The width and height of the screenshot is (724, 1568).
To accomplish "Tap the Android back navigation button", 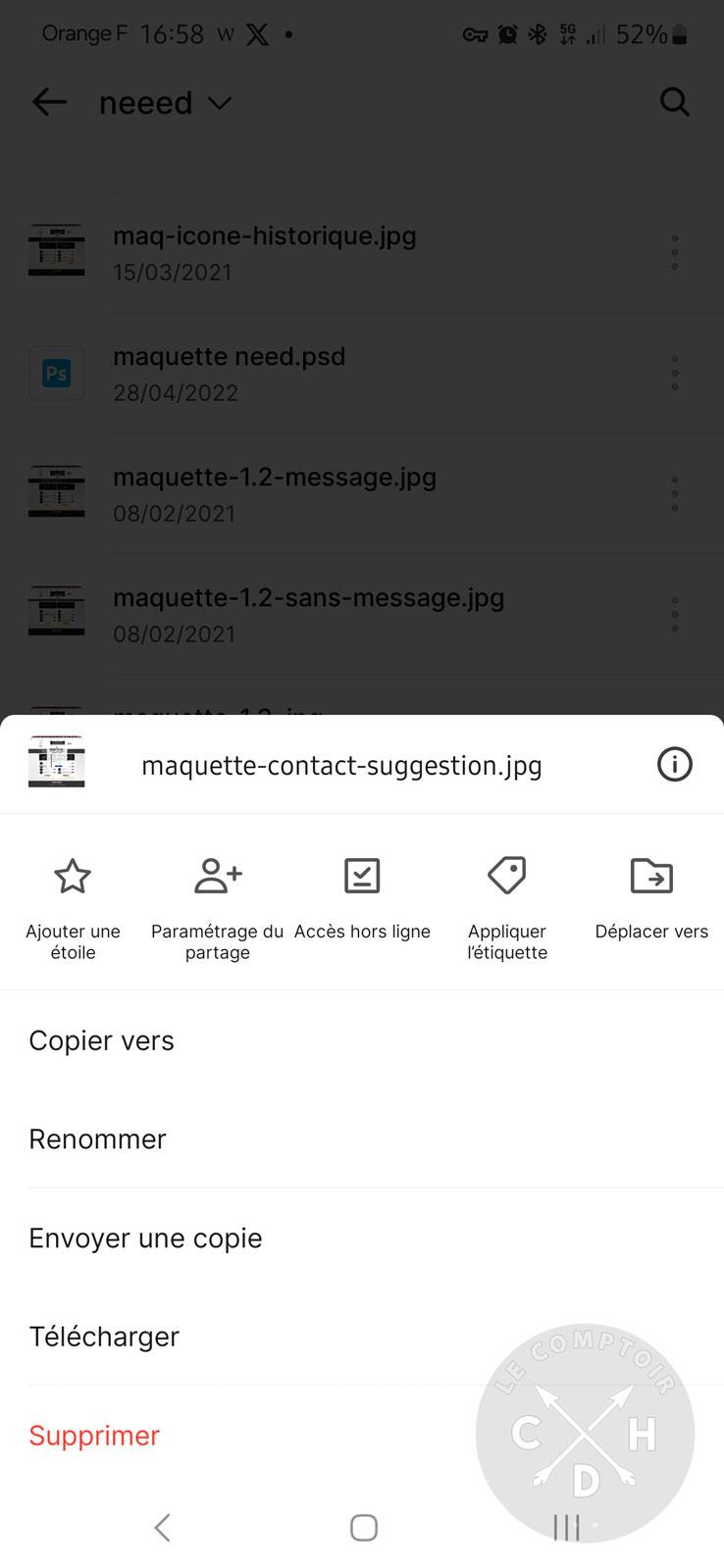I will pos(161,1527).
